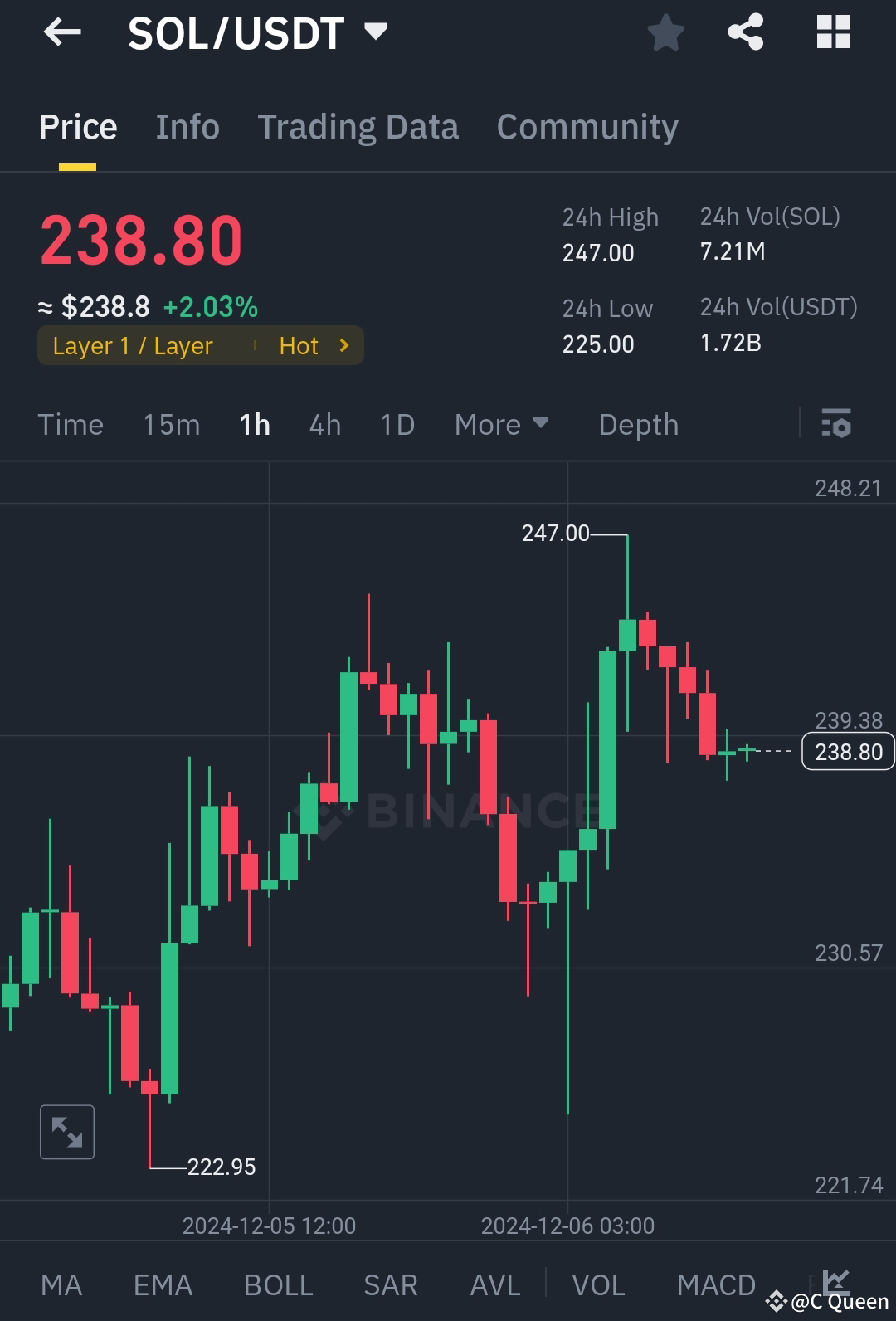Star SOL/USDT as a favorite
This screenshot has width=896, height=1321.
click(x=666, y=32)
